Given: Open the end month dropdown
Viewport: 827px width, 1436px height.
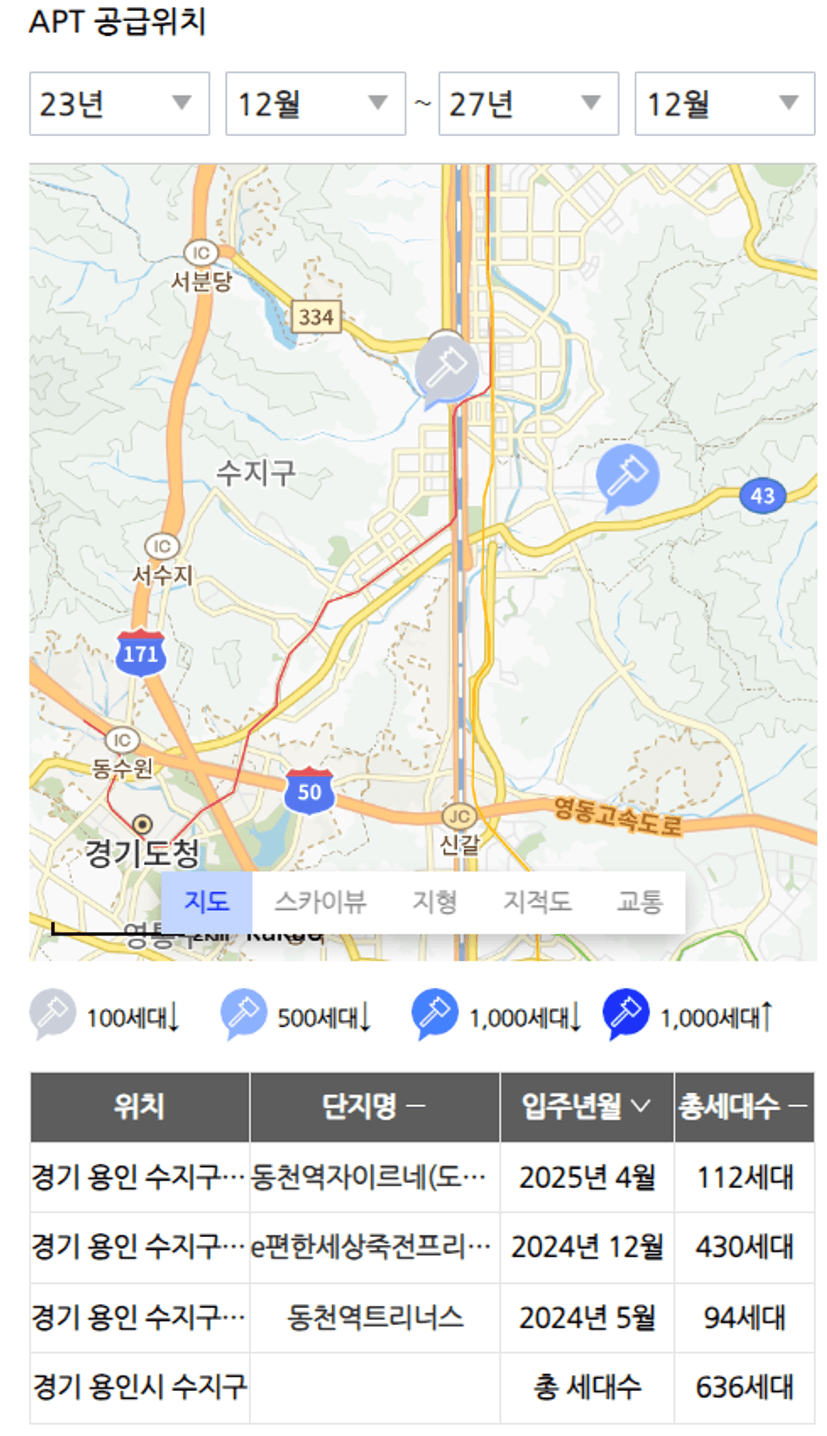Looking at the screenshot, I should pyautogui.click(x=724, y=104).
